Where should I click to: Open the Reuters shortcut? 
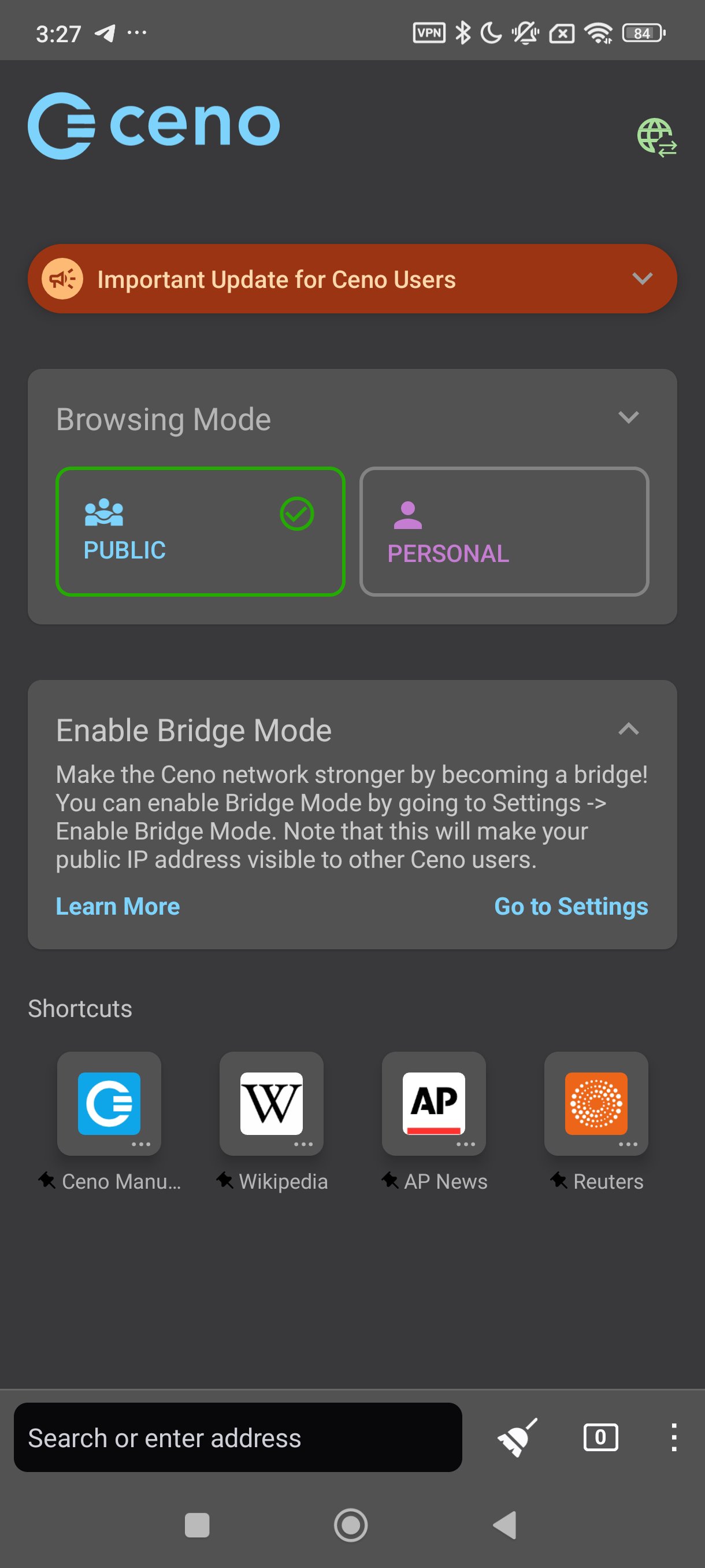596,1103
